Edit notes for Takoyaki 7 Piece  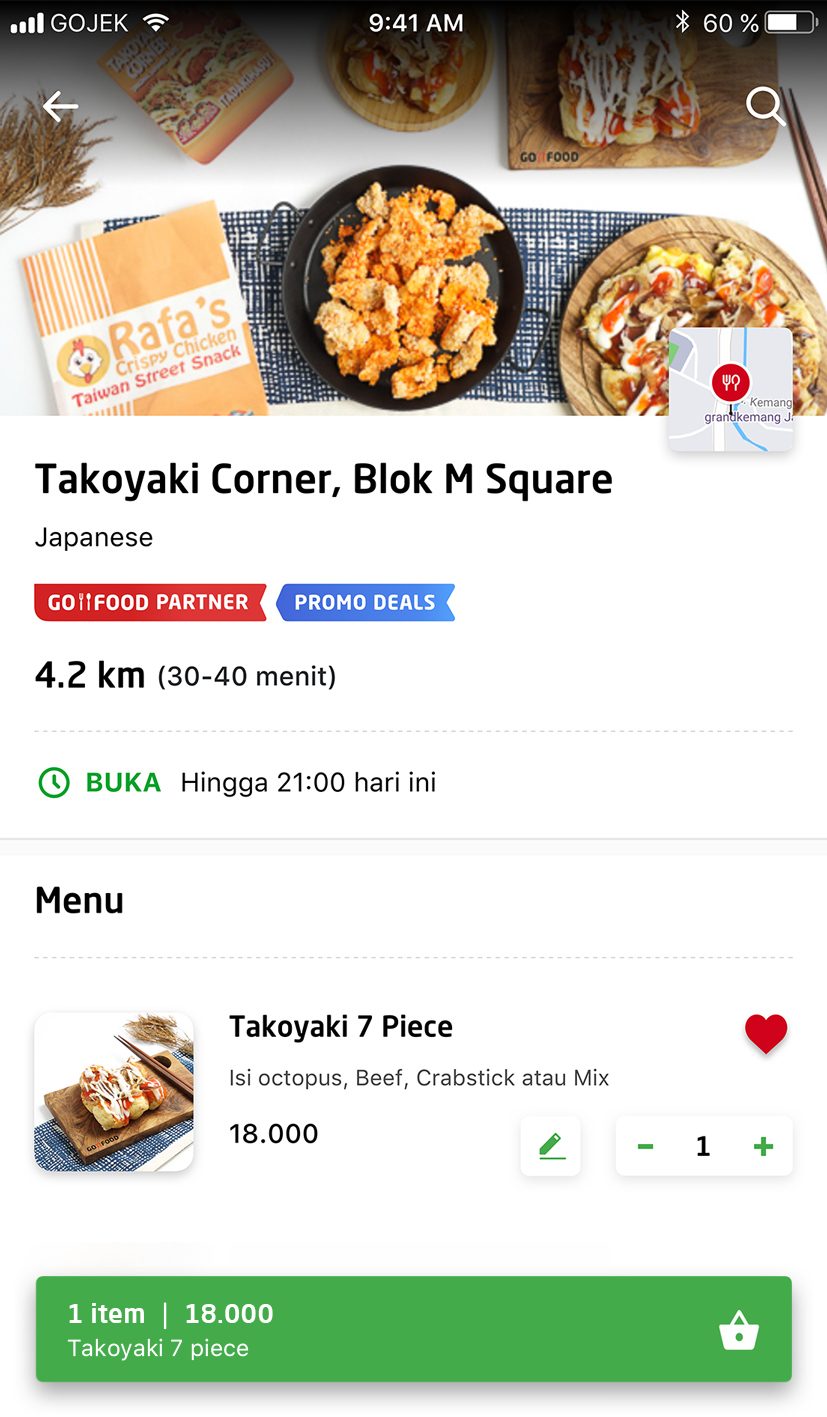pos(551,1146)
